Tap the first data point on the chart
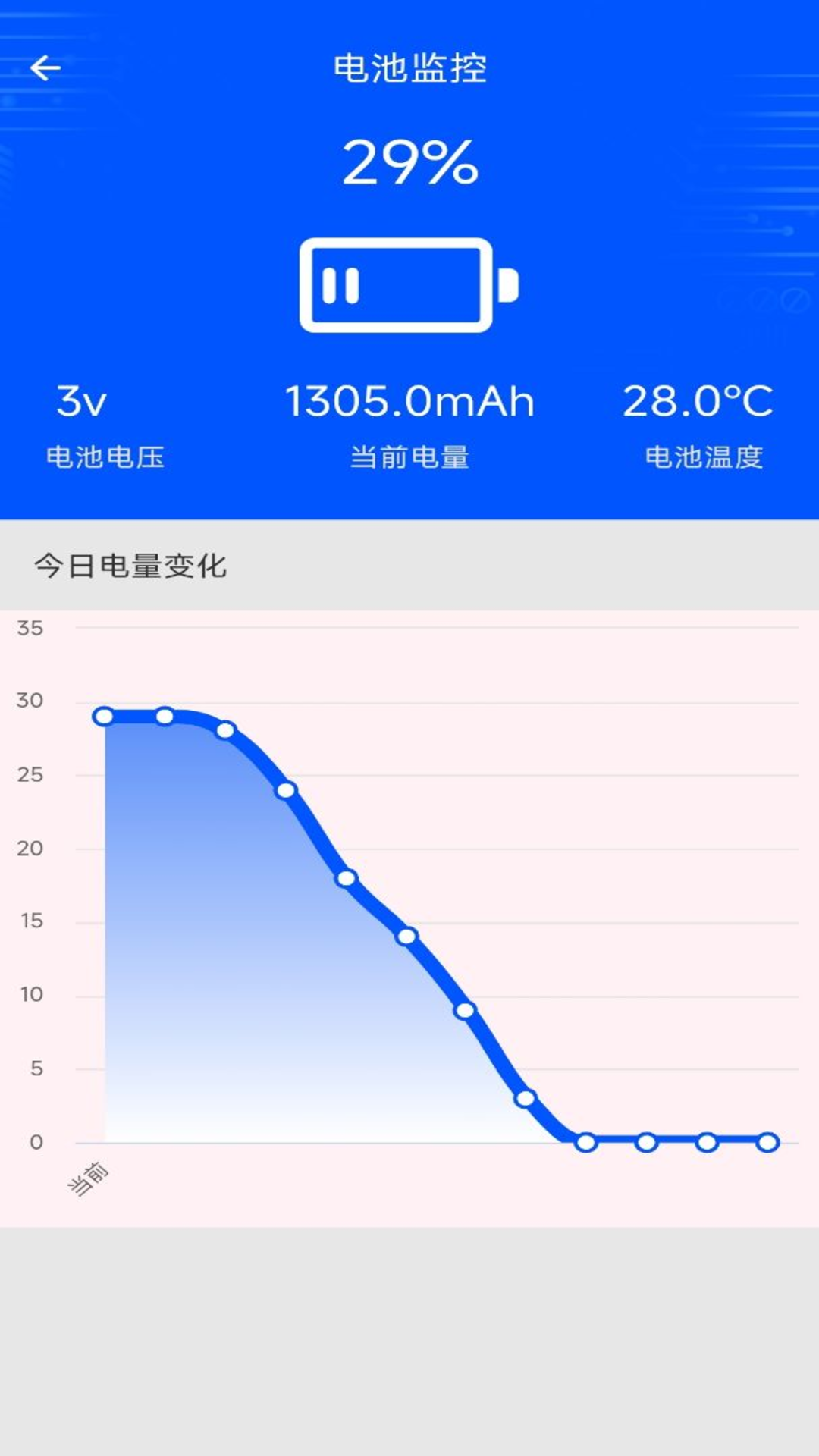 (x=102, y=715)
